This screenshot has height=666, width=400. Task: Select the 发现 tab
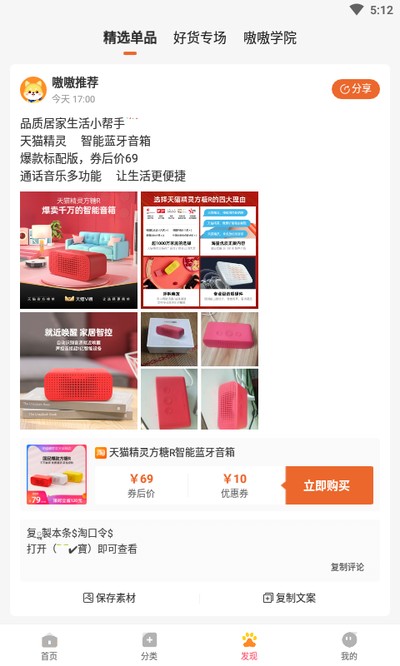(x=249, y=646)
